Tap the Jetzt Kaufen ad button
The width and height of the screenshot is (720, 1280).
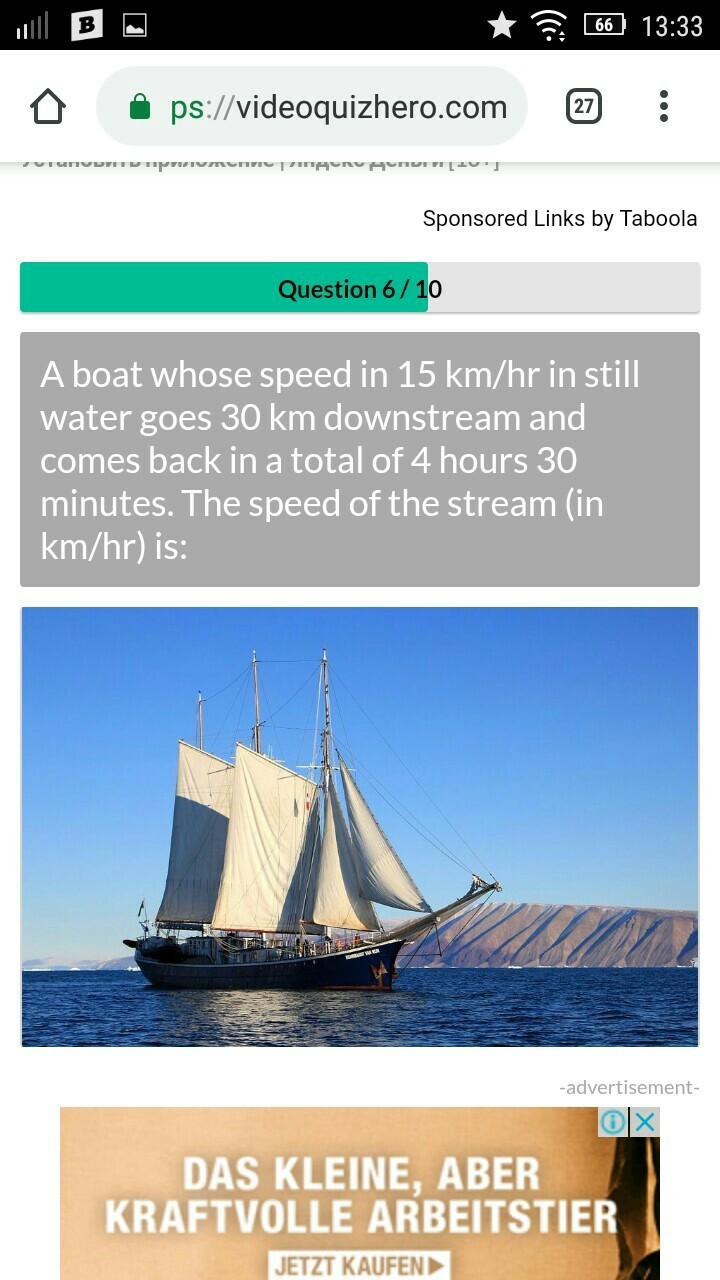tap(359, 1266)
